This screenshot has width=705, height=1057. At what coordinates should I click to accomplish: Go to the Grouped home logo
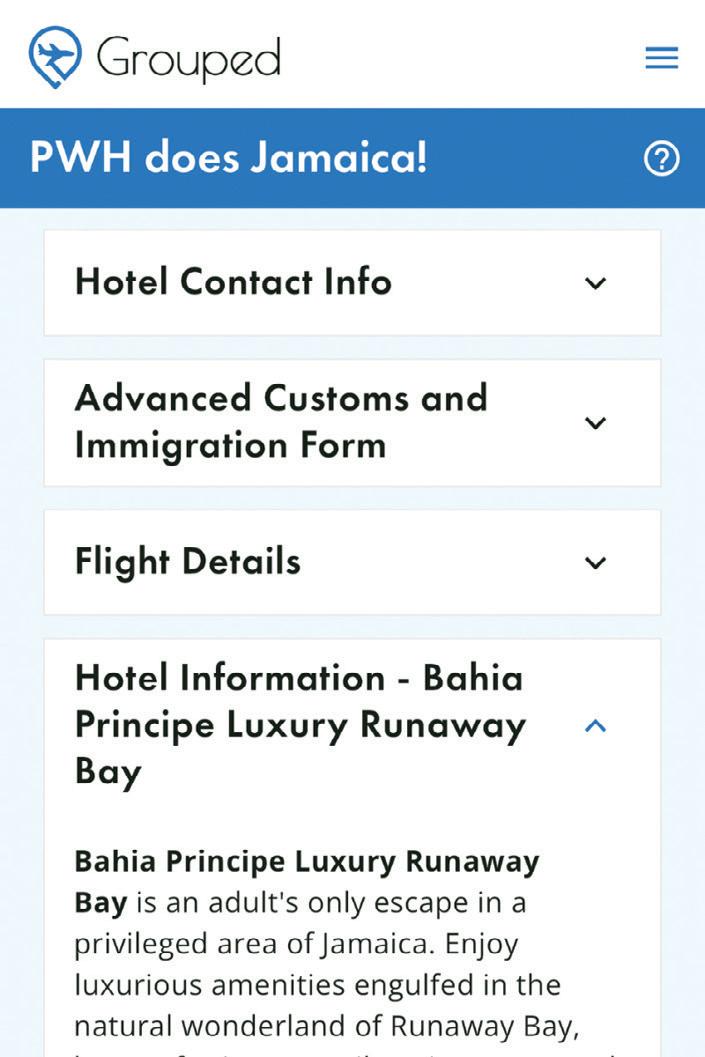click(155, 57)
